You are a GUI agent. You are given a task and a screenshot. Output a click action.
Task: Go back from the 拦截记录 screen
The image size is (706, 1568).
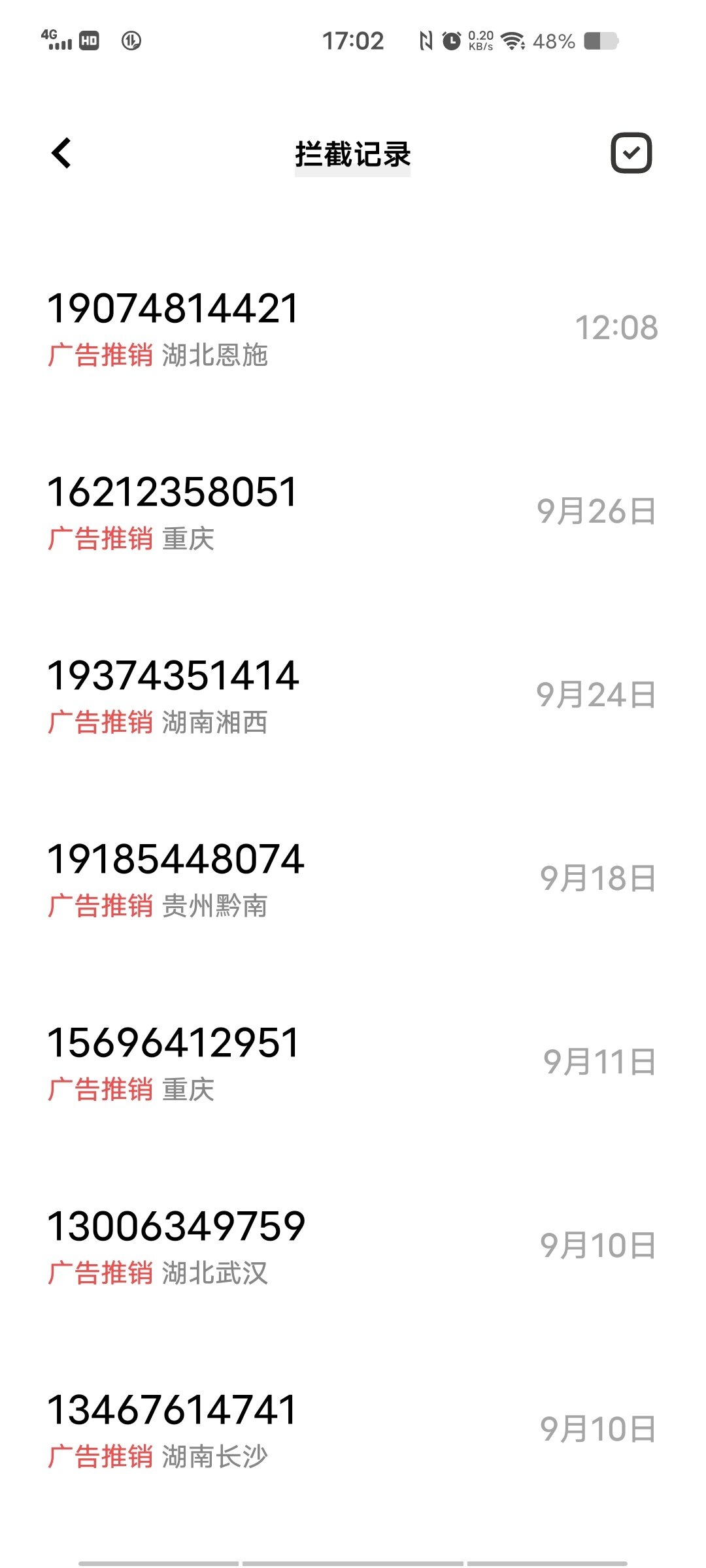point(61,154)
